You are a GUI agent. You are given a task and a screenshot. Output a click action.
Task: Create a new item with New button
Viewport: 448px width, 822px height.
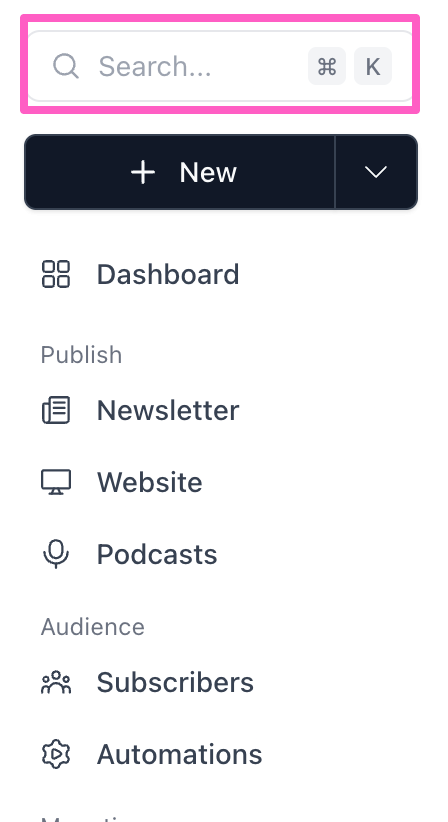(179, 172)
